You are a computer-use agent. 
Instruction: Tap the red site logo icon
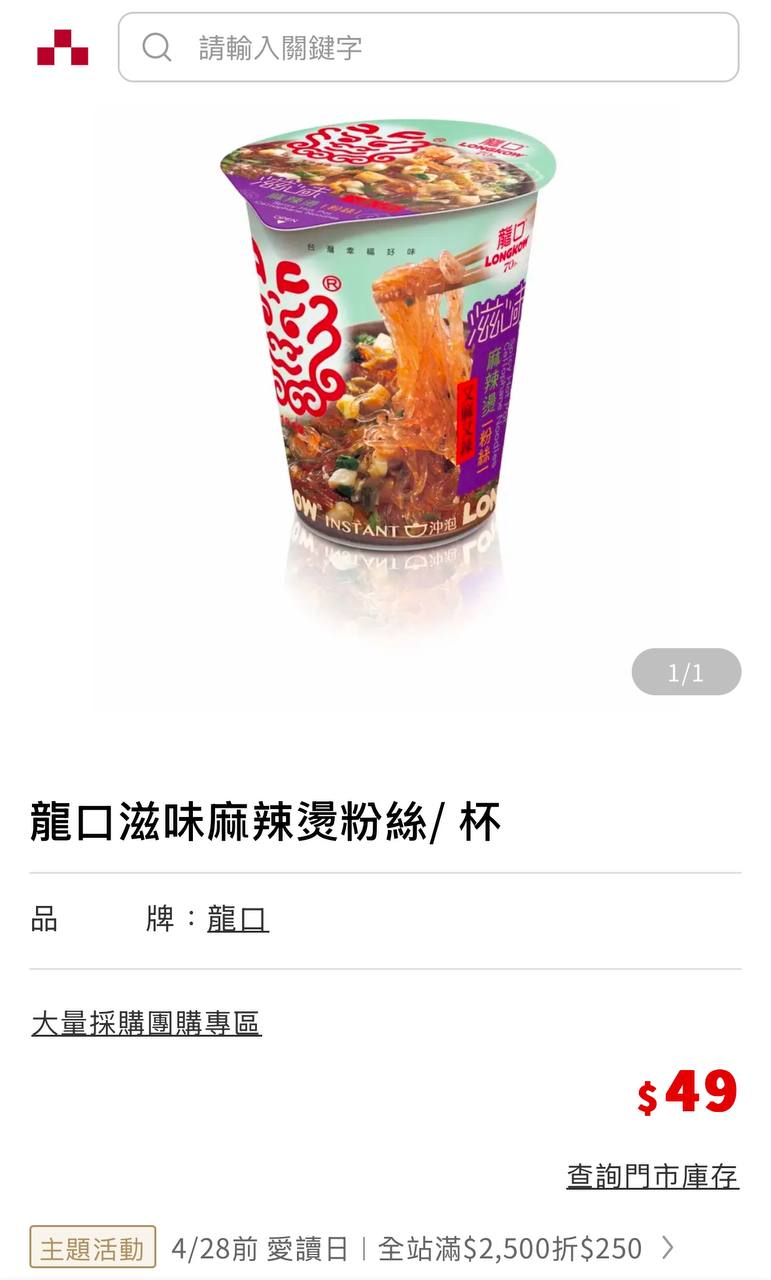coord(62,47)
